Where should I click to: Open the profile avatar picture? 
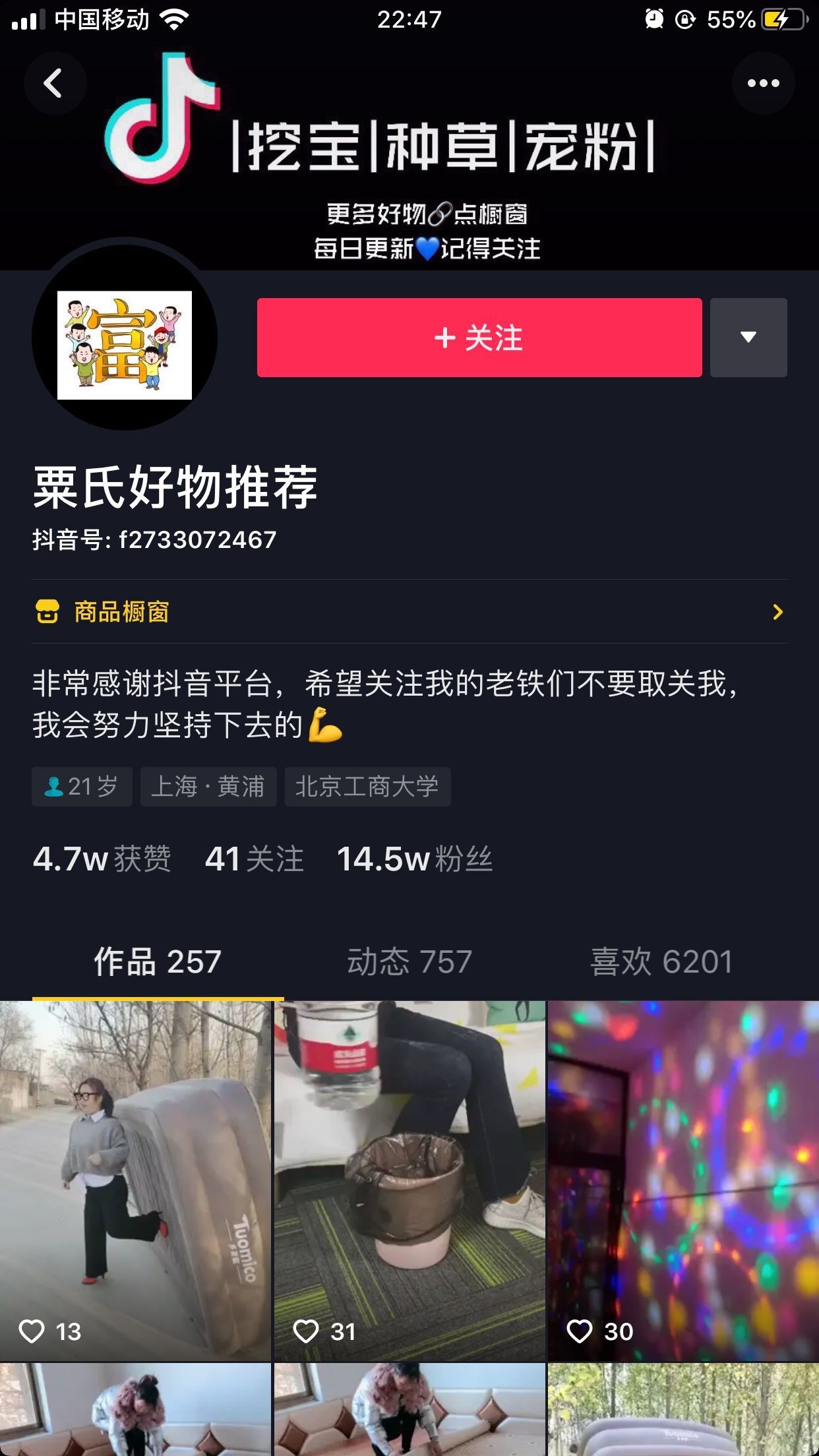click(x=125, y=338)
